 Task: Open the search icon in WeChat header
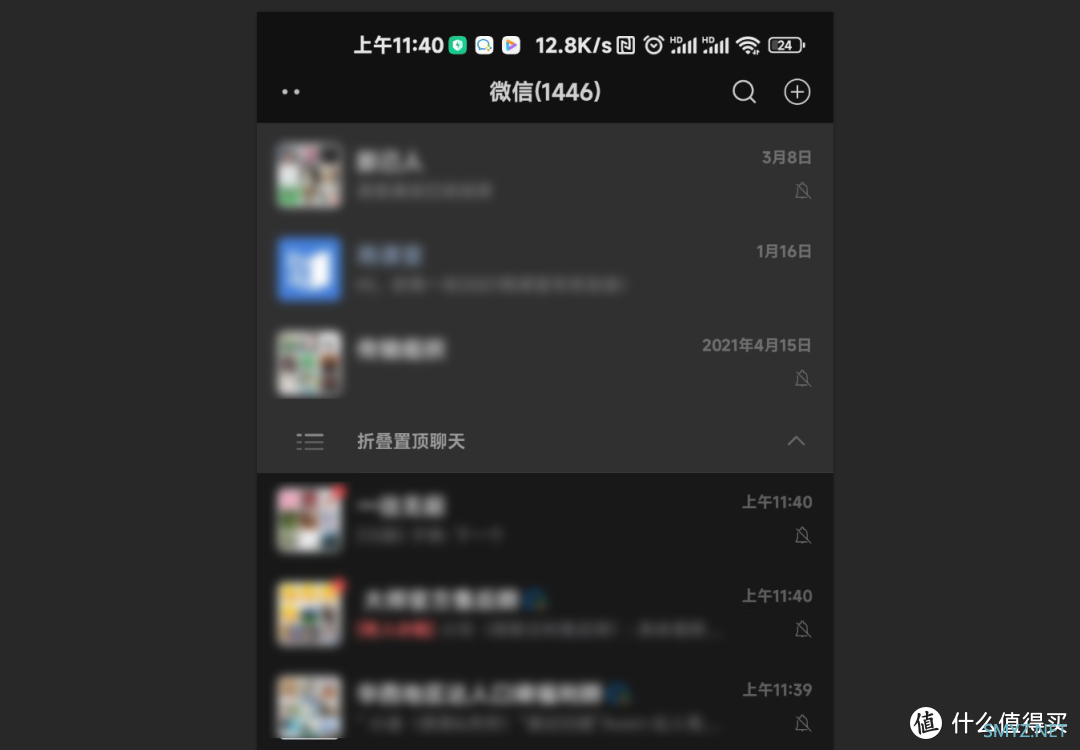click(x=744, y=92)
